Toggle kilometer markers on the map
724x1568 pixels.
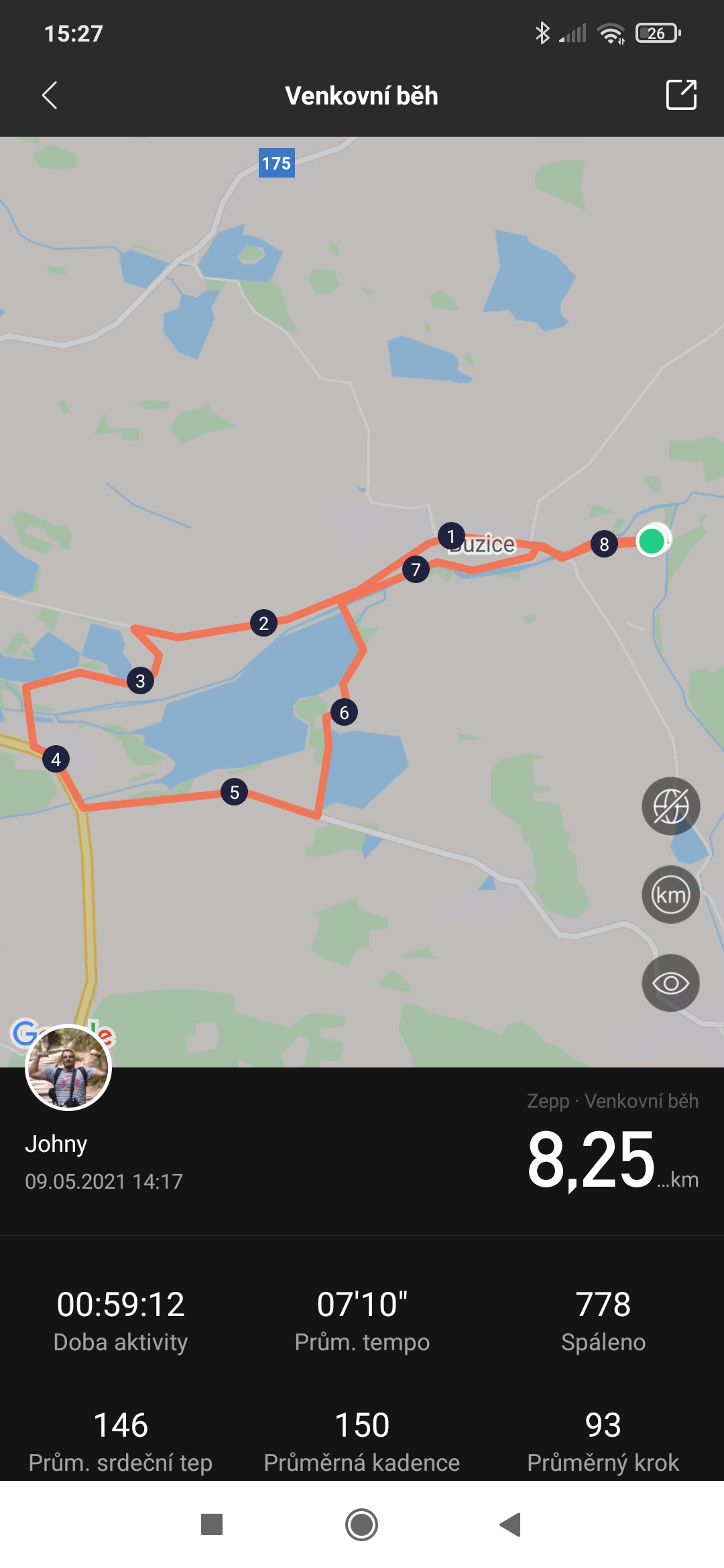(671, 895)
